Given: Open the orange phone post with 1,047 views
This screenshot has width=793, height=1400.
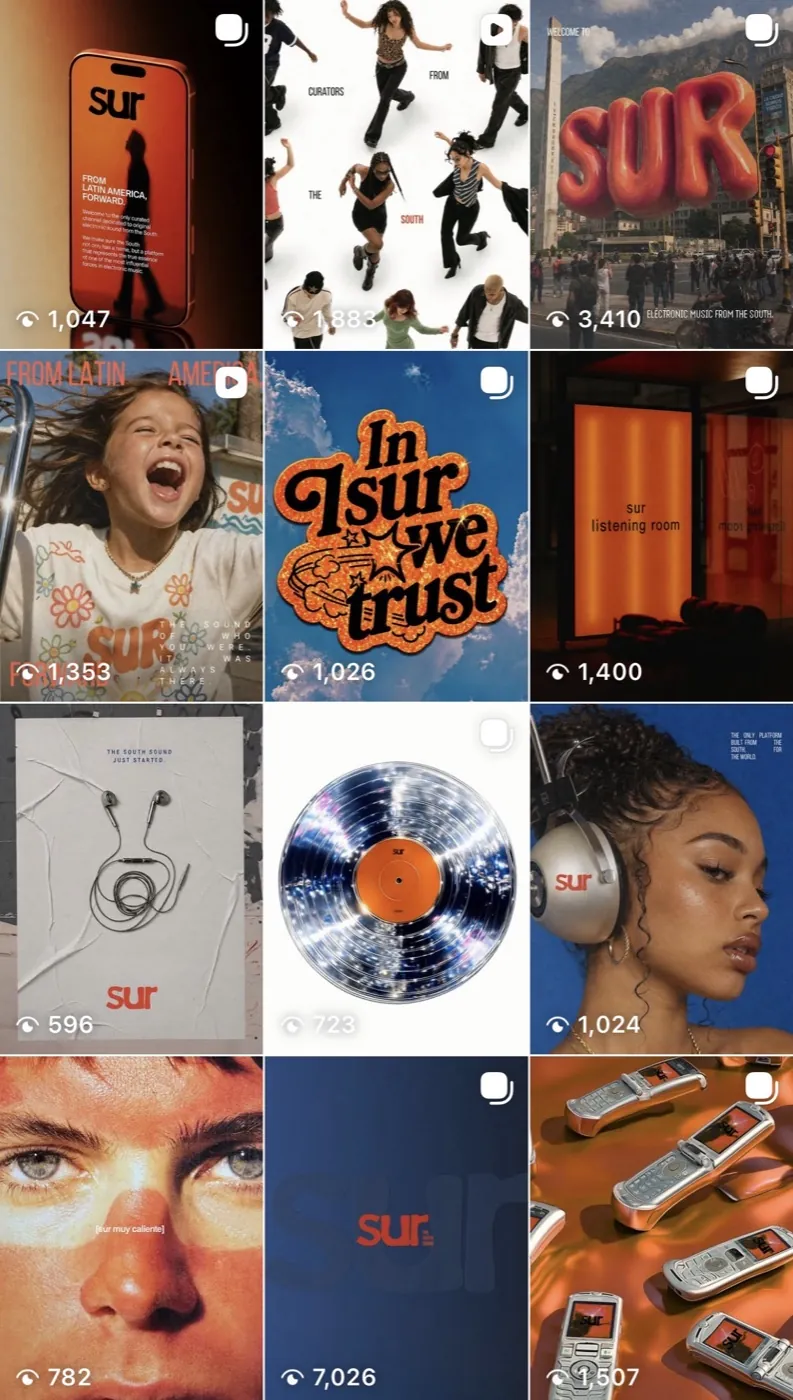Looking at the screenshot, I should coord(131,174).
